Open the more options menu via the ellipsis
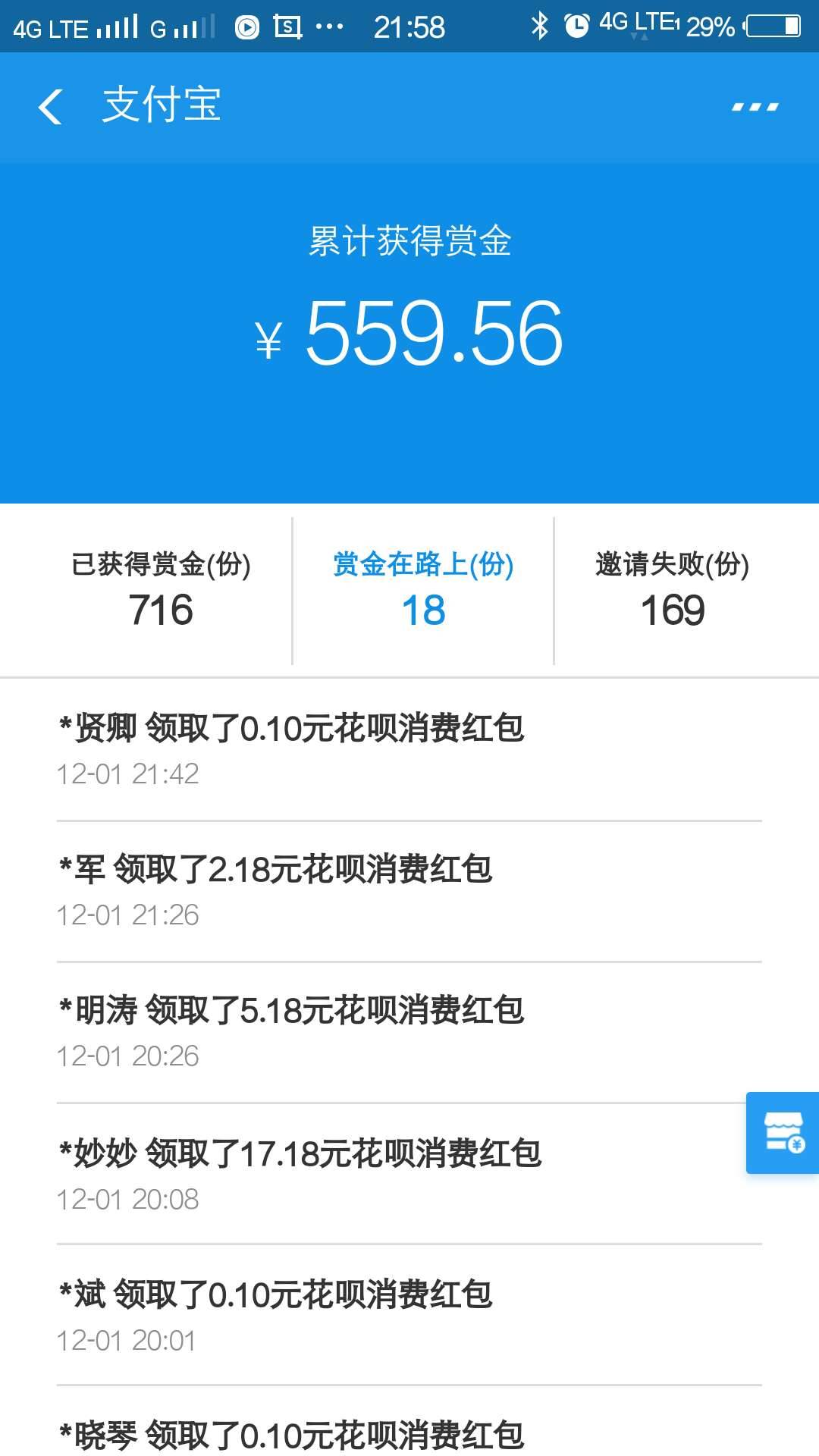Image resolution: width=819 pixels, height=1456 pixels. [x=755, y=106]
